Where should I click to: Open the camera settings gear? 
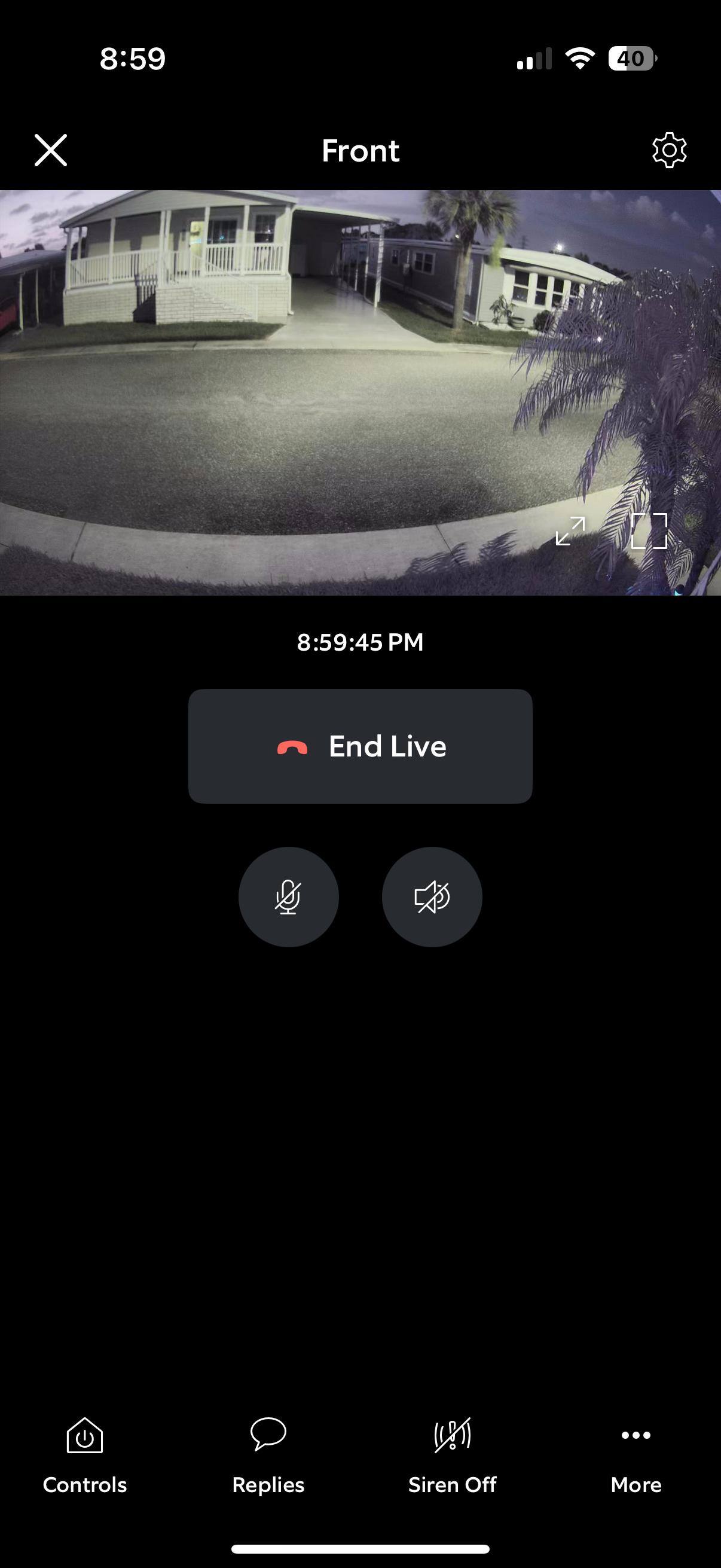[x=668, y=150]
